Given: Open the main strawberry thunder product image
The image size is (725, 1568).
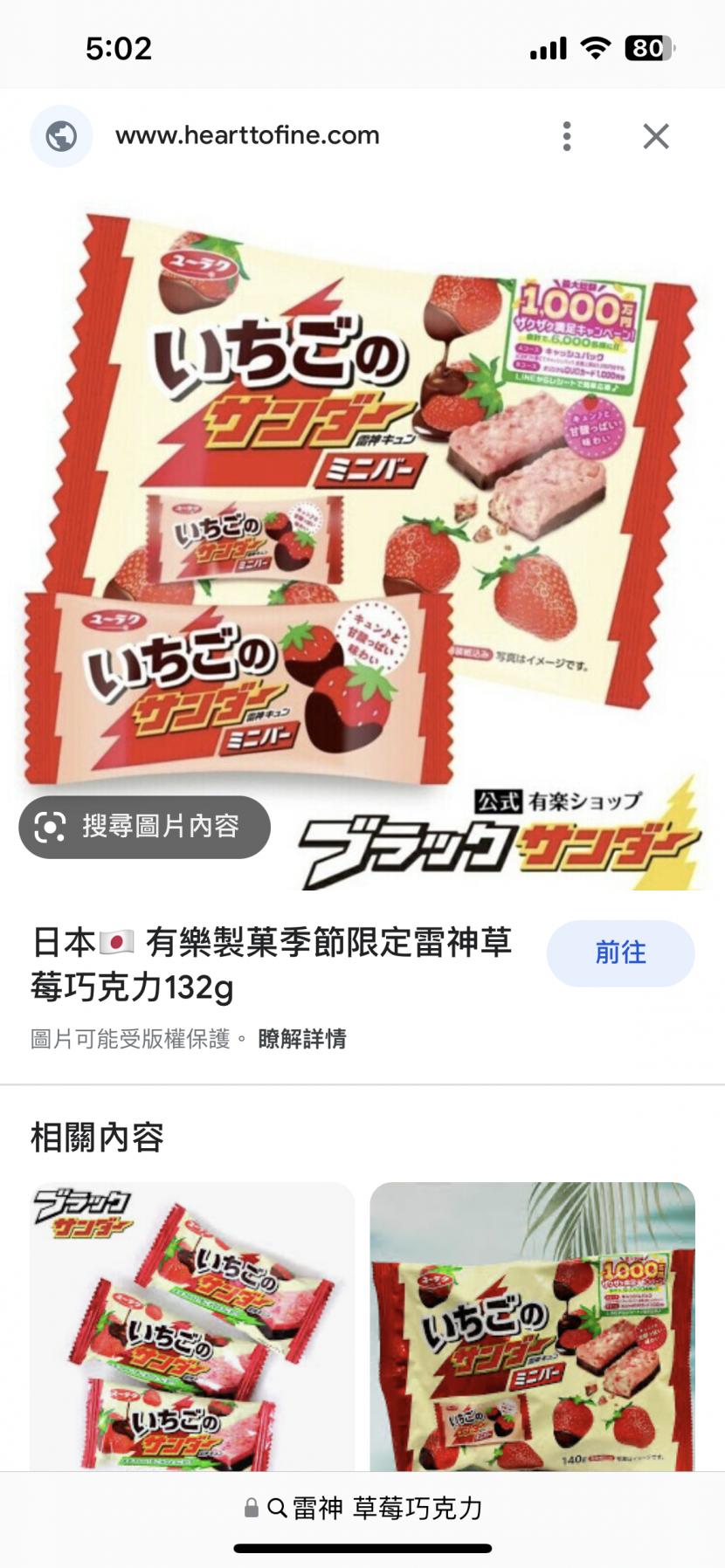Looking at the screenshot, I should pos(362,506).
